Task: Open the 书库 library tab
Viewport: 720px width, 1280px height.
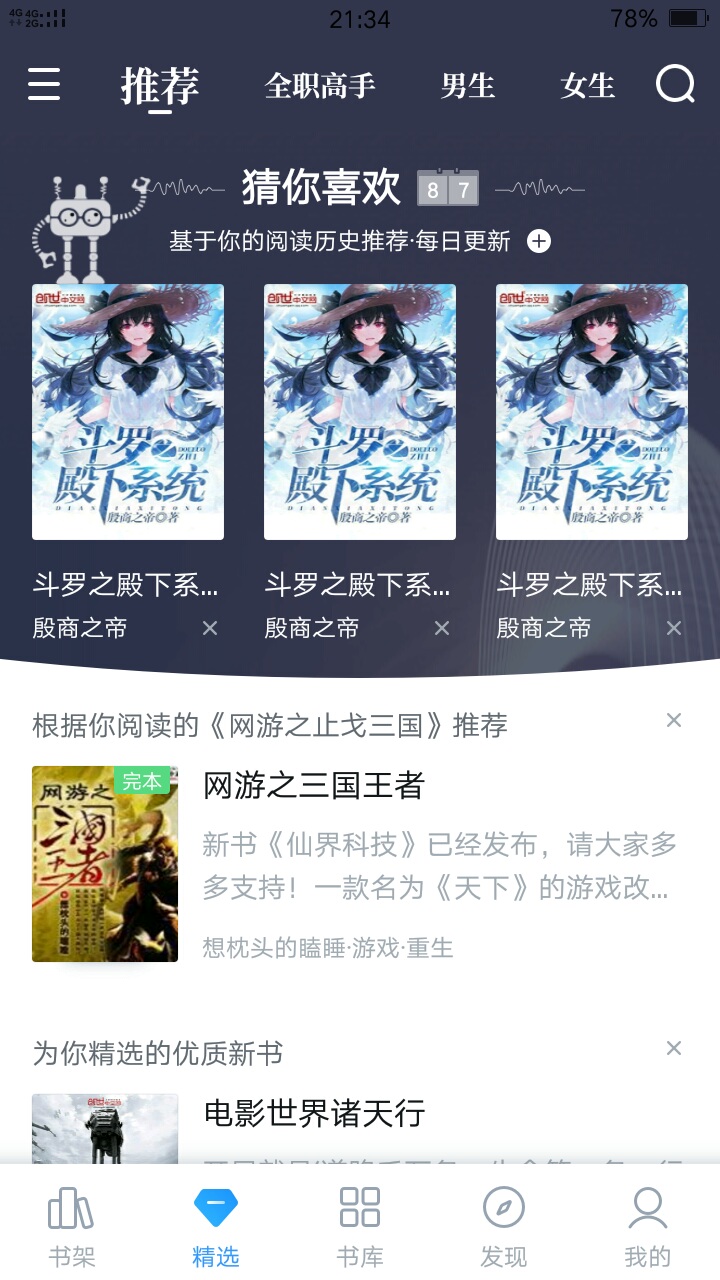Action: point(360,1226)
